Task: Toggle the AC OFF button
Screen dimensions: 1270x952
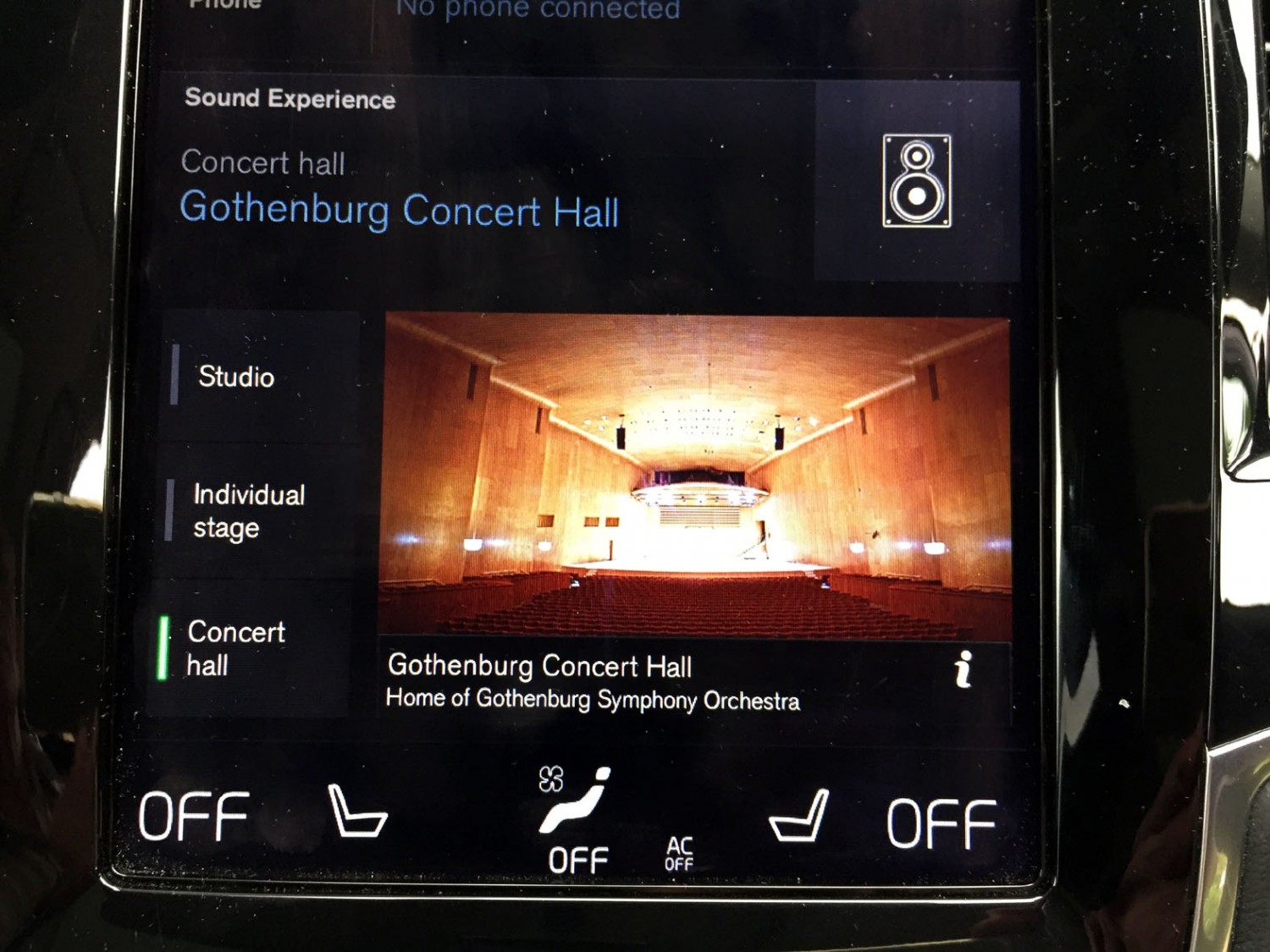Action: tap(679, 853)
